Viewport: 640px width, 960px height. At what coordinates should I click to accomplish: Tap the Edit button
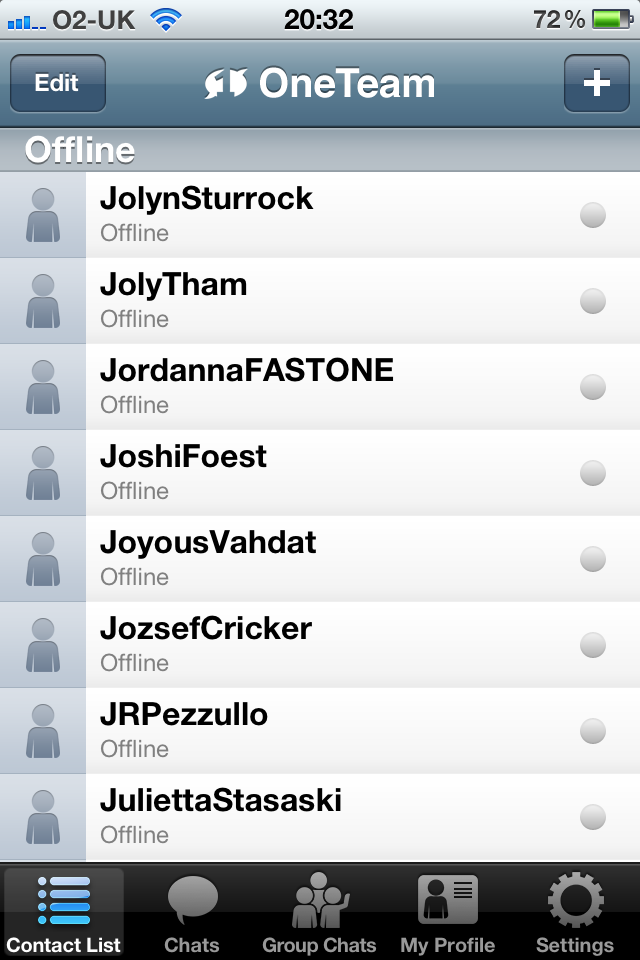(57, 83)
